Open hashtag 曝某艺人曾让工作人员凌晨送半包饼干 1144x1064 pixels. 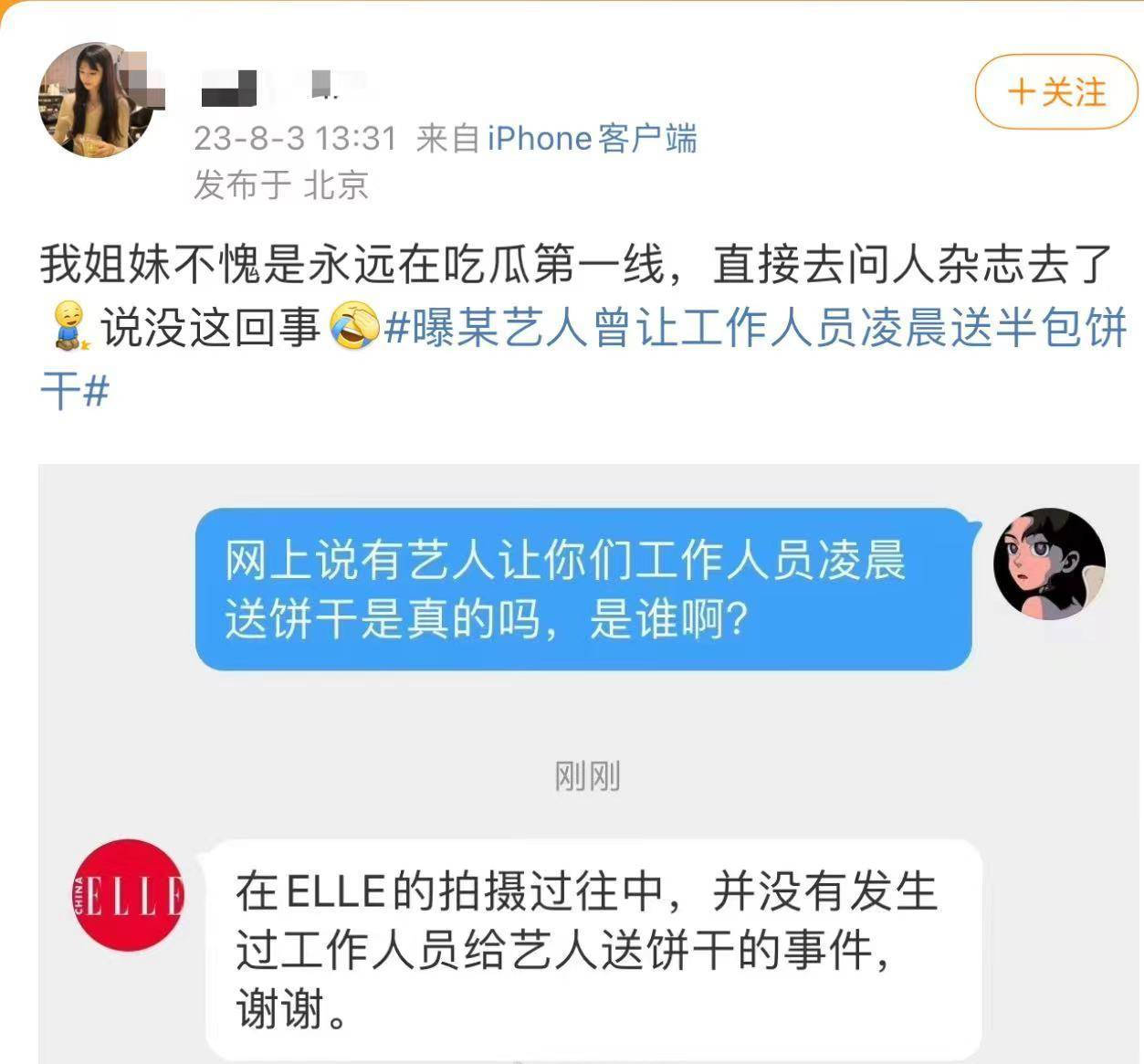point(756,329)
